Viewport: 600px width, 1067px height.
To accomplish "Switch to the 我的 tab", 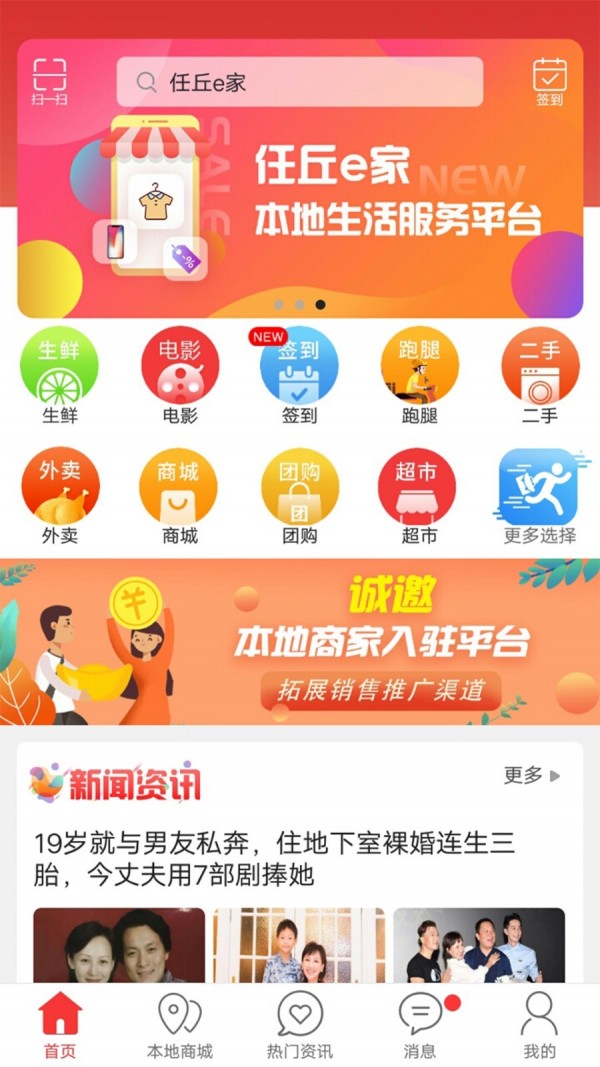I will [539, 1026].
